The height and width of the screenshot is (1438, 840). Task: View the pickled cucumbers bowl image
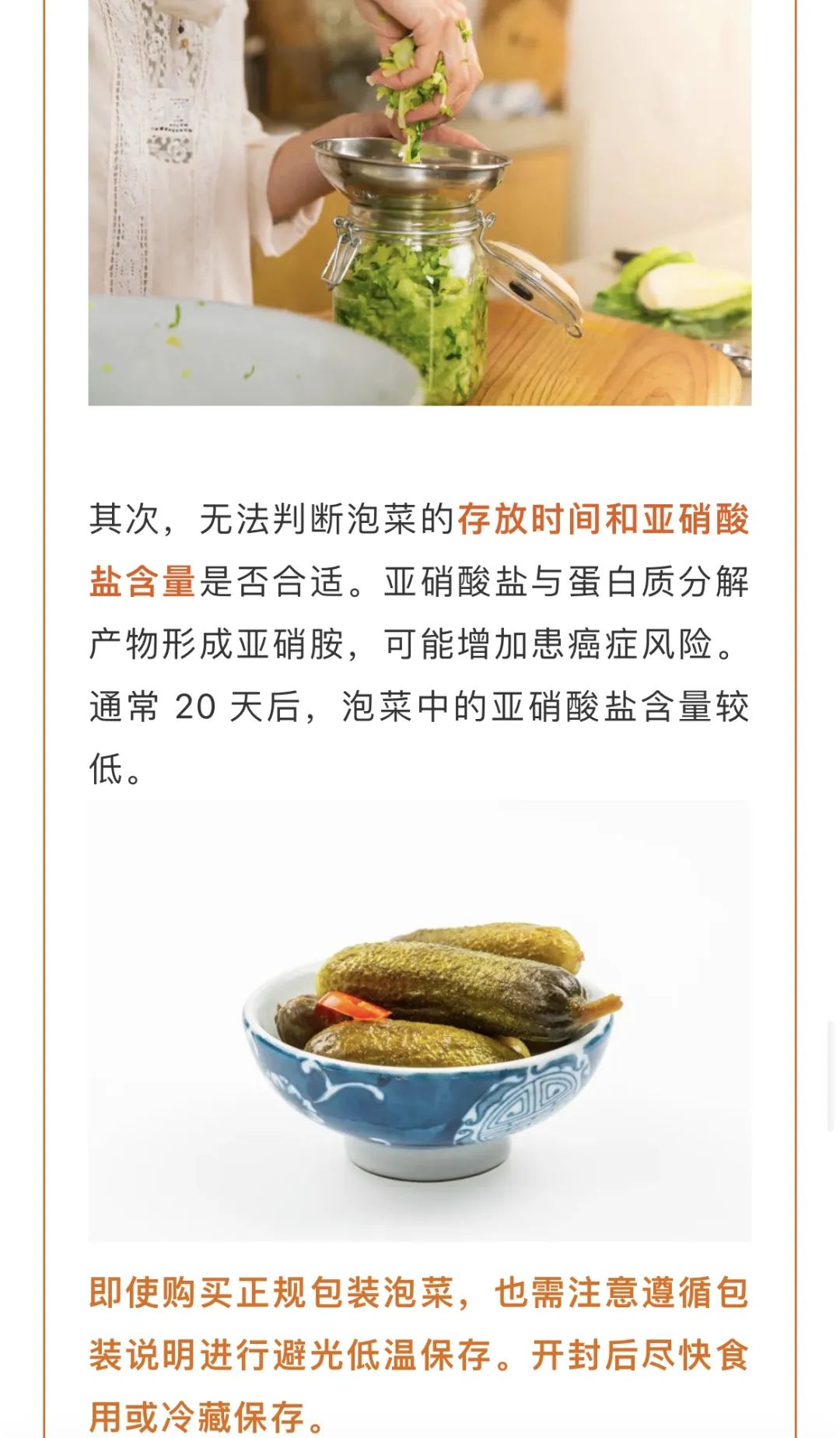(x=420, y=1020)
